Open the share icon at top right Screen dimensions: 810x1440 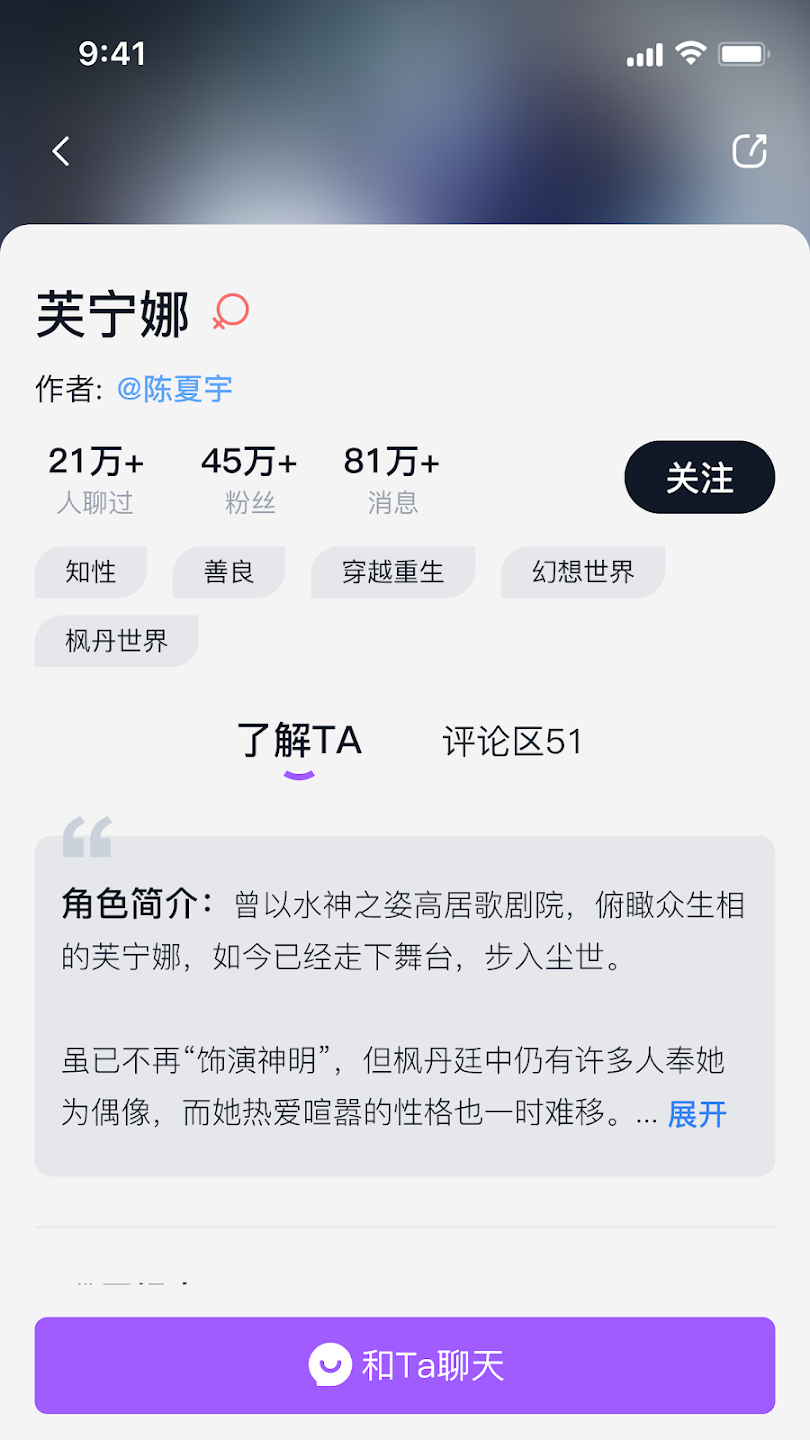pyautogui.click(x=749, y=150)
